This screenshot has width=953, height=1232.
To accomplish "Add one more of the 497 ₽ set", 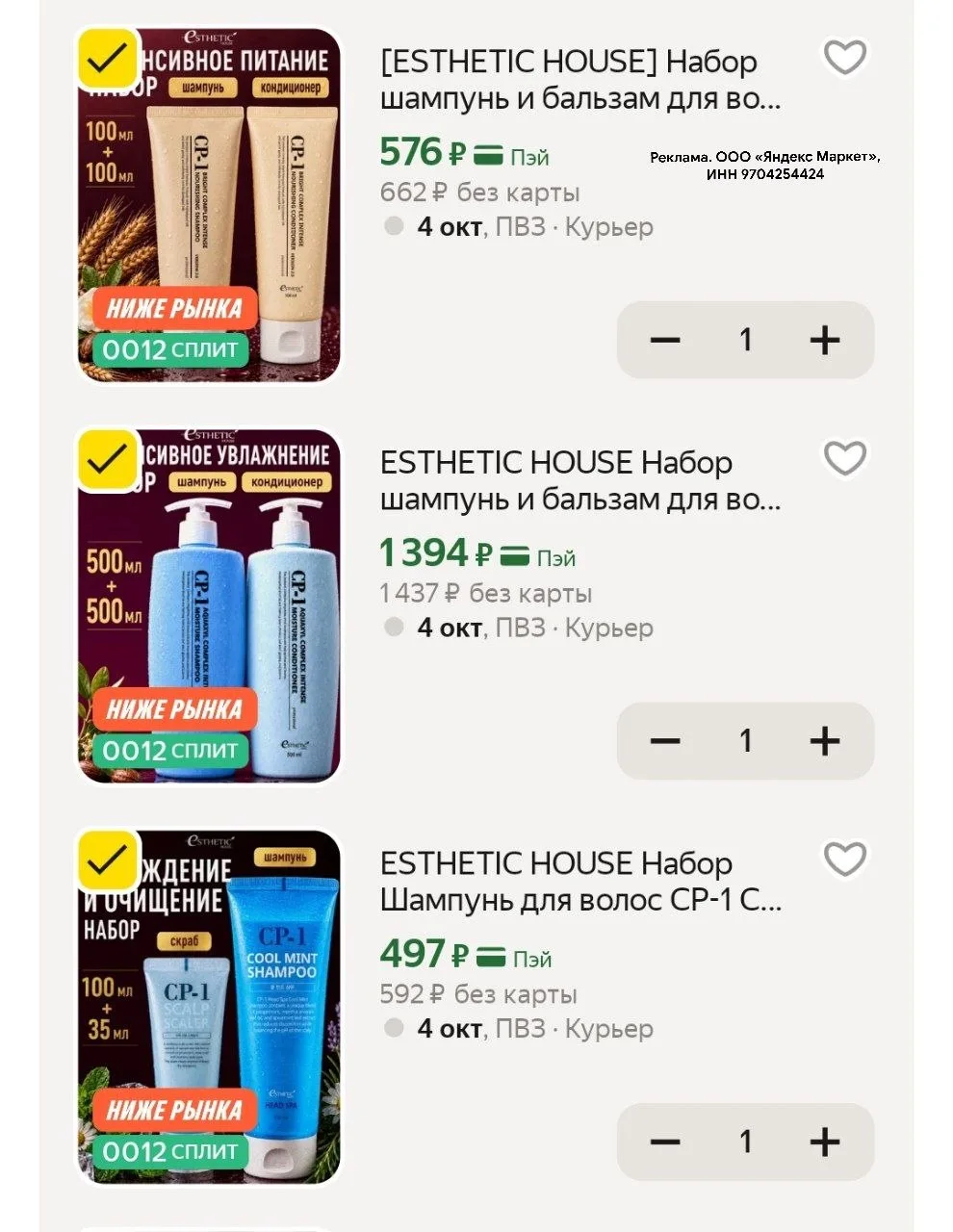I will pos(825,1142).
